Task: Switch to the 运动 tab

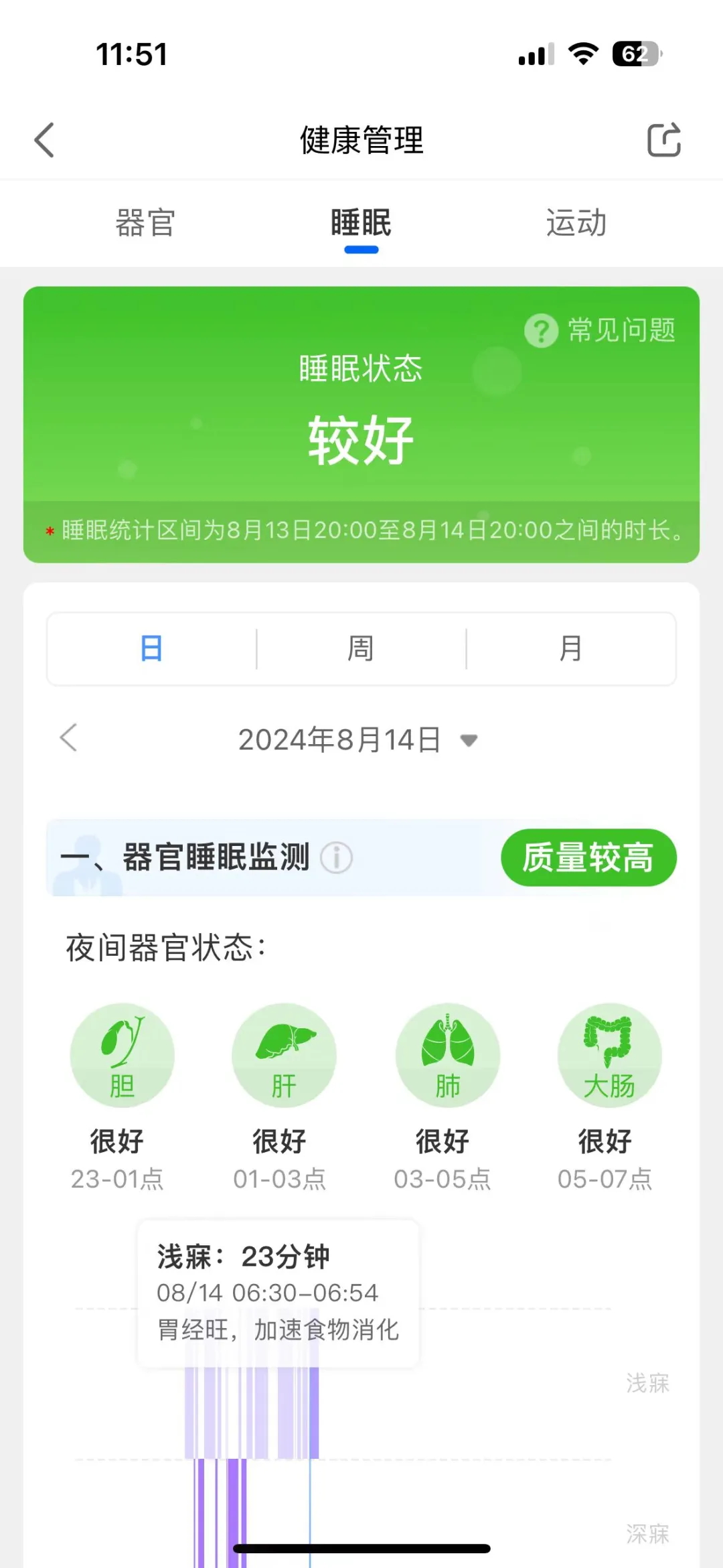Action: pyautogui.click(x=576, y=223)
